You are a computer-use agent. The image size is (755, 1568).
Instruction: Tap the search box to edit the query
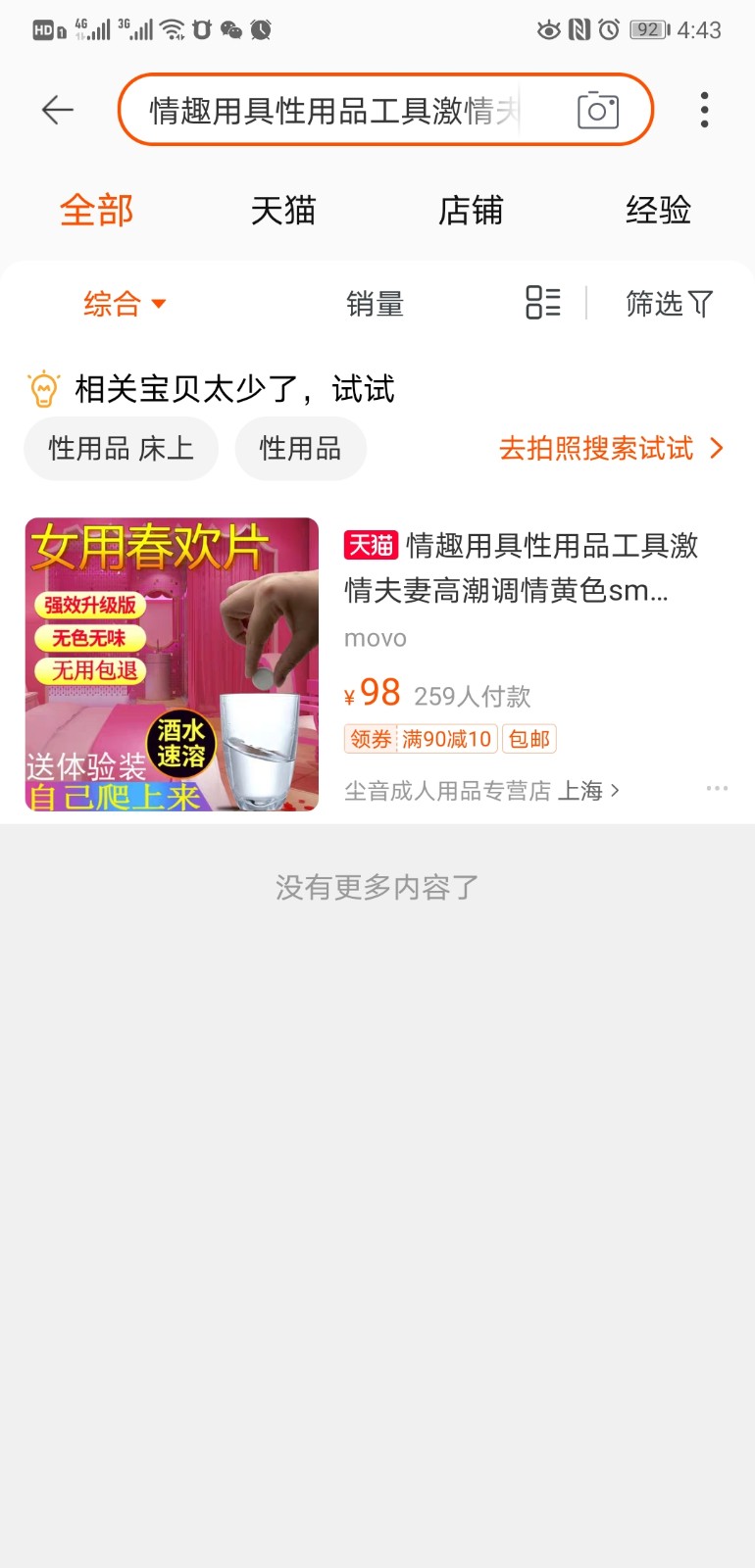click(333, 111)
